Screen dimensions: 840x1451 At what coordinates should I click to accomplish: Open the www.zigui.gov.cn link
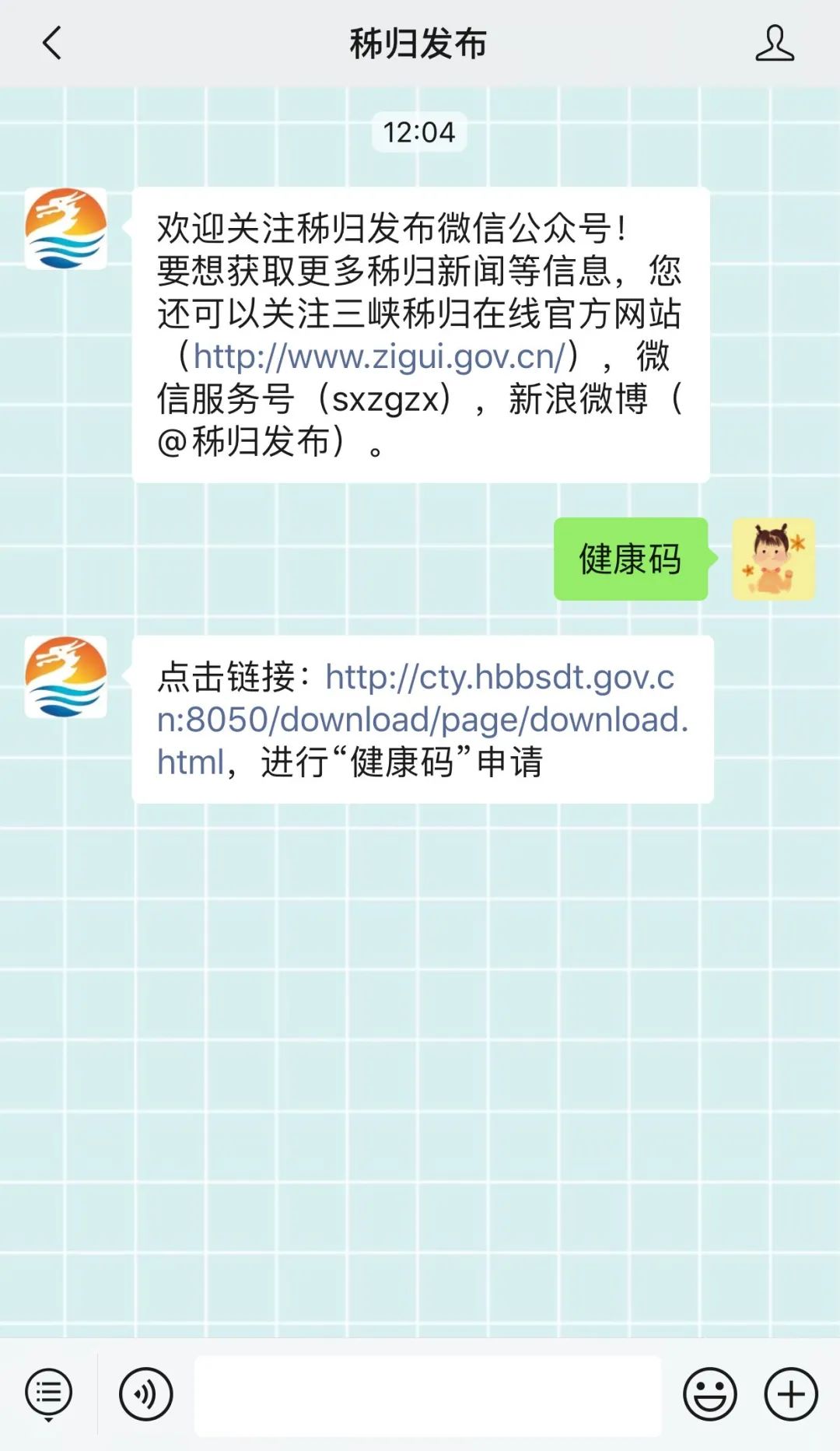click(x=379, y=356)
